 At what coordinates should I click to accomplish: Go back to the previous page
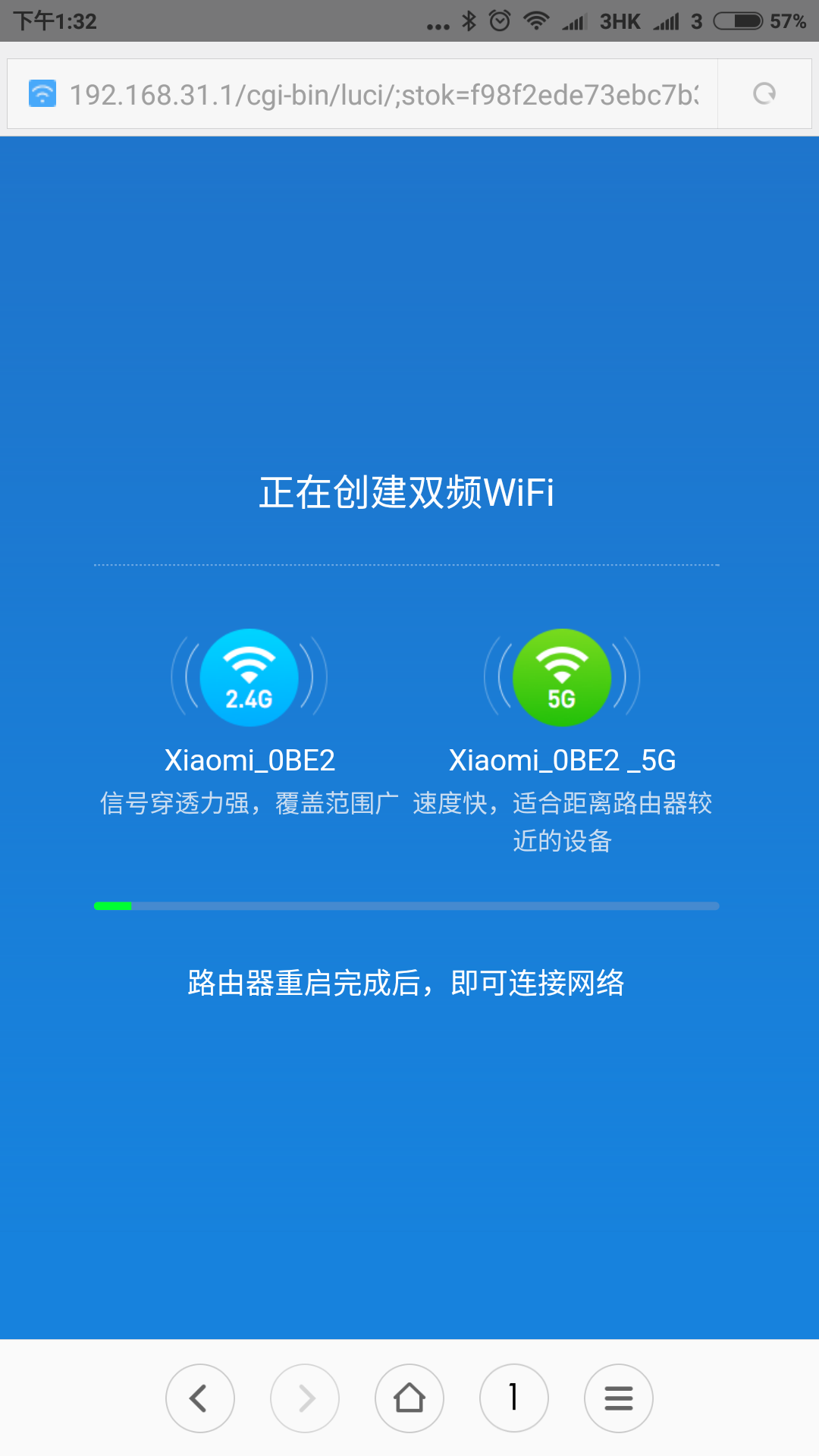pyautogui.click(x=199, y=1398)
